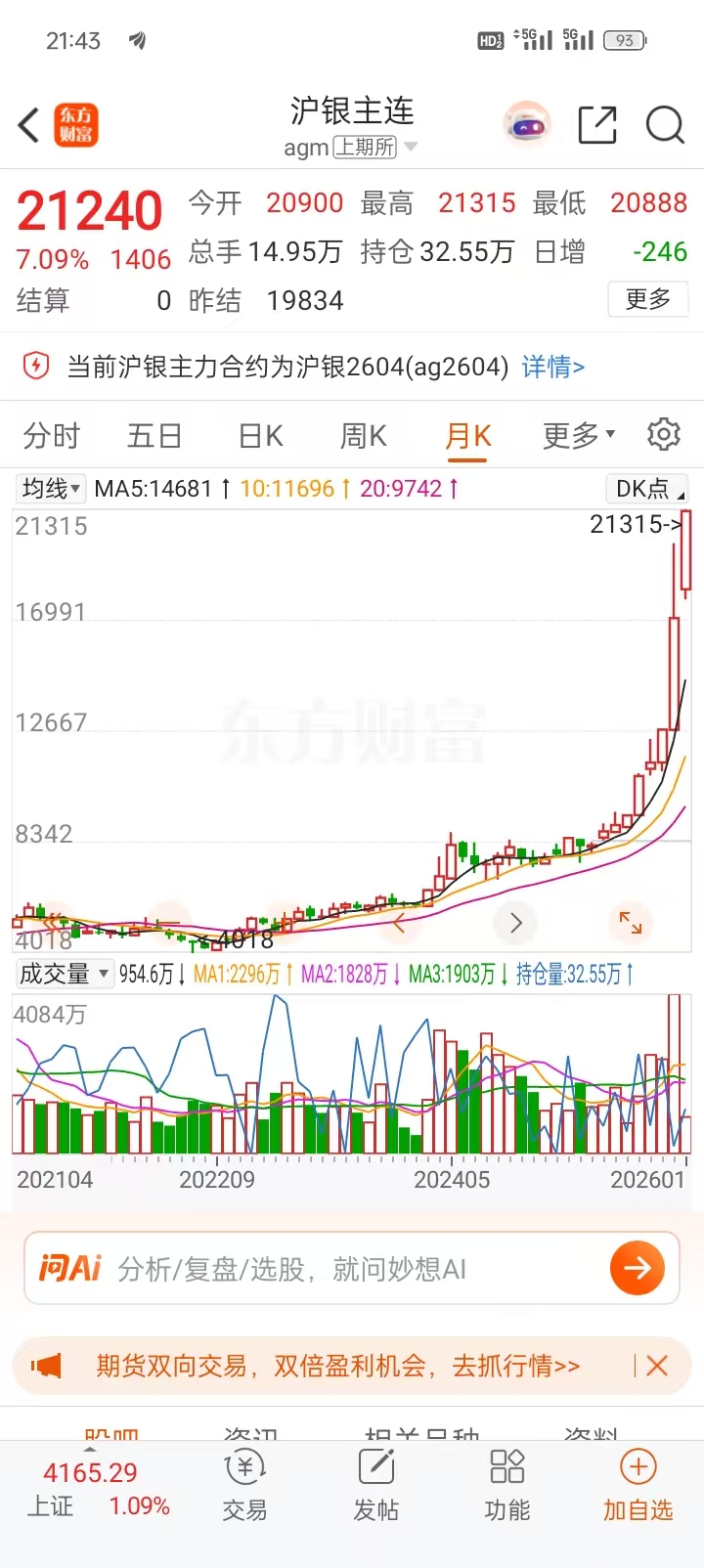The width and height of the screenshot is (704, 1568).
Task: Open the AI assistant robot icon
Action: click(x=527, y=125)
